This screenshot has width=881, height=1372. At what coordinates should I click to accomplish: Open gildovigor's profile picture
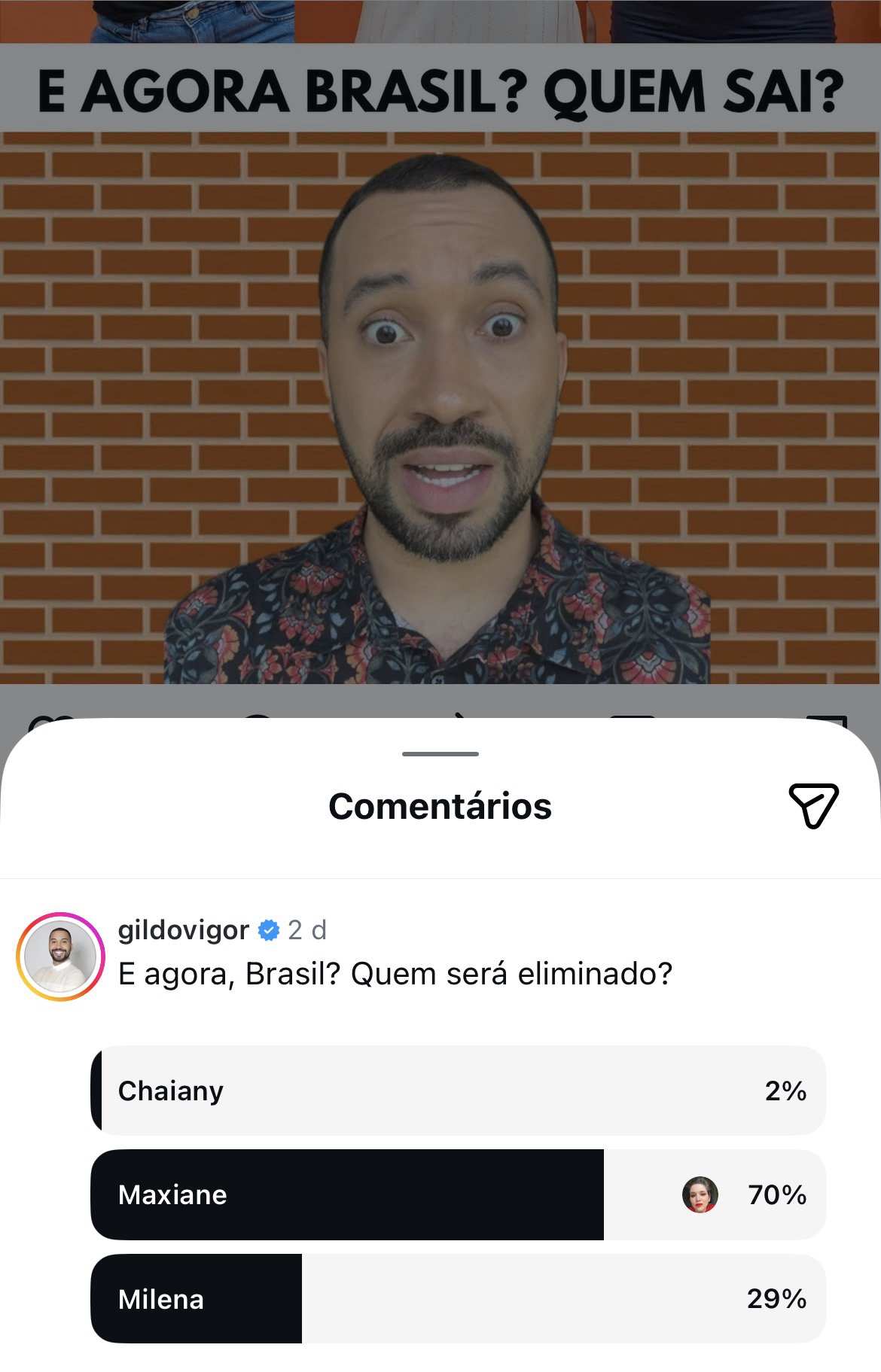(x=61, y=957)
